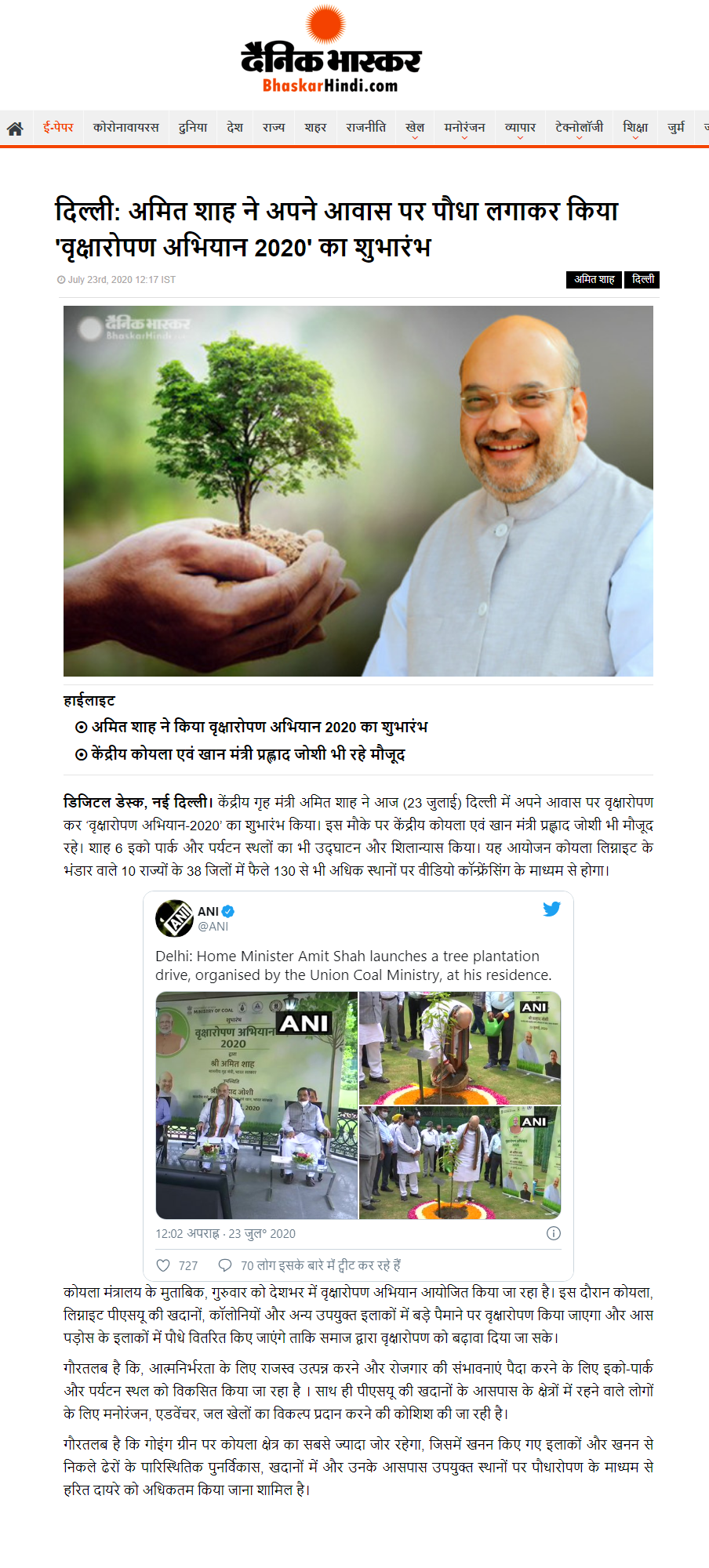Go to the home icon in navbar

15,129
